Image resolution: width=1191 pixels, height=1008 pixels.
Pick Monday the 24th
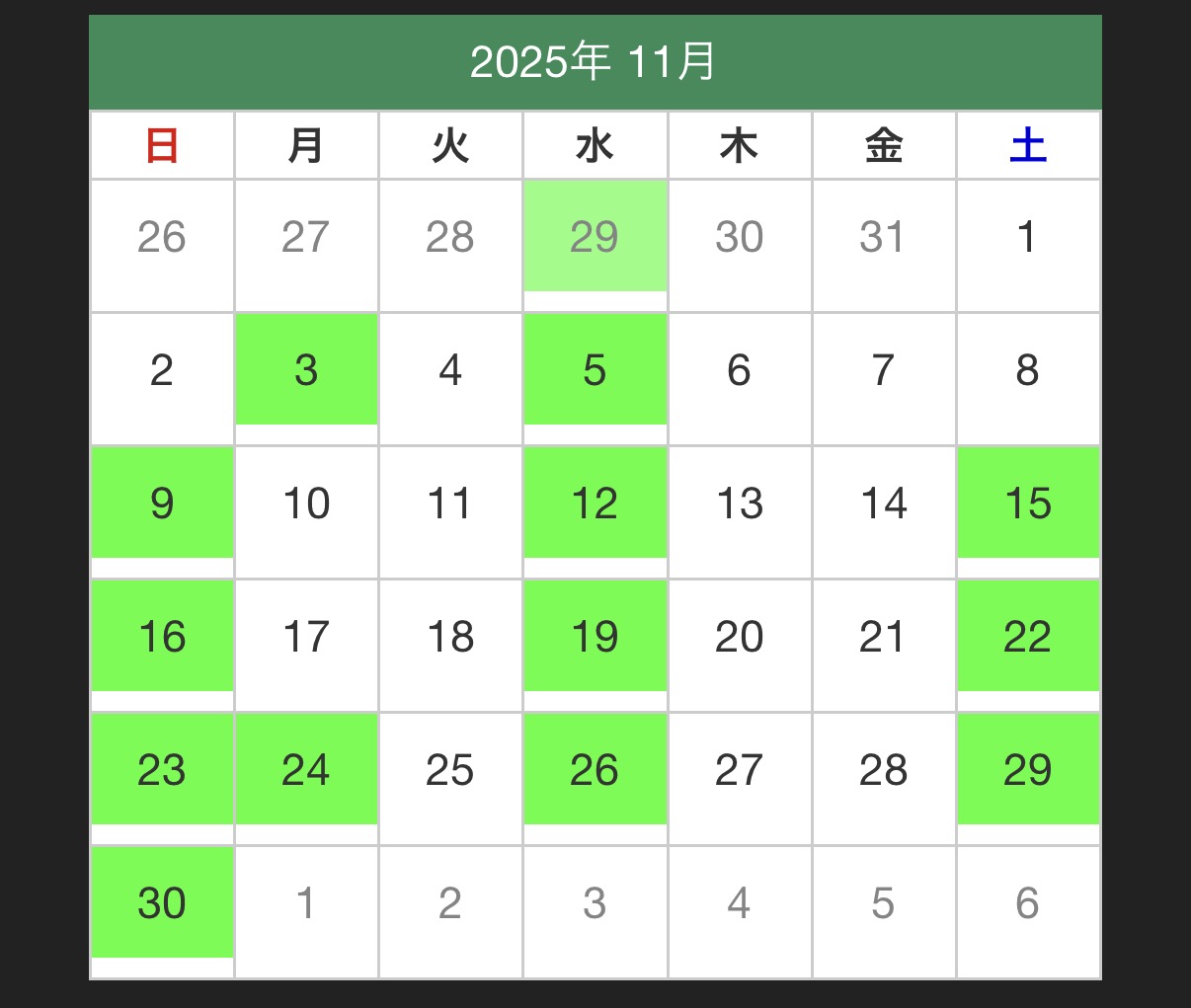[x=306, y=770]
